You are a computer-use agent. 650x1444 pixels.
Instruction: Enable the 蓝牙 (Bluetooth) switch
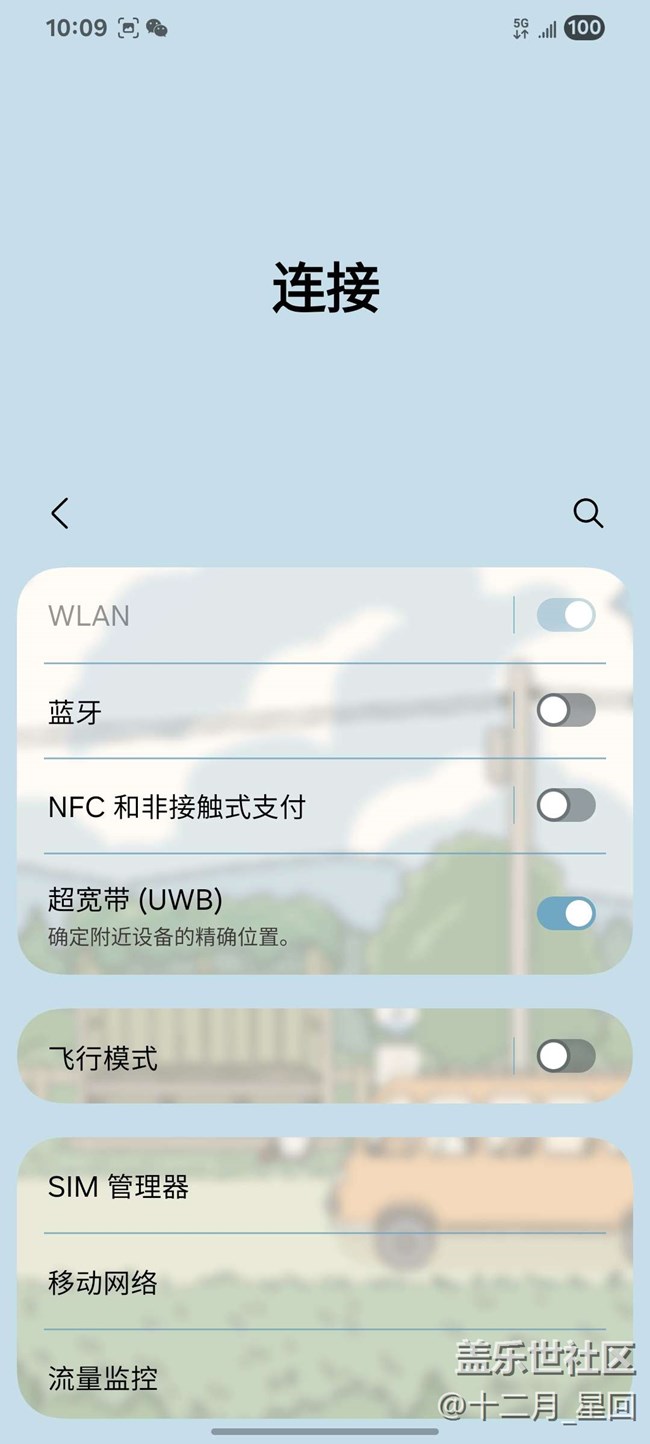566,710
